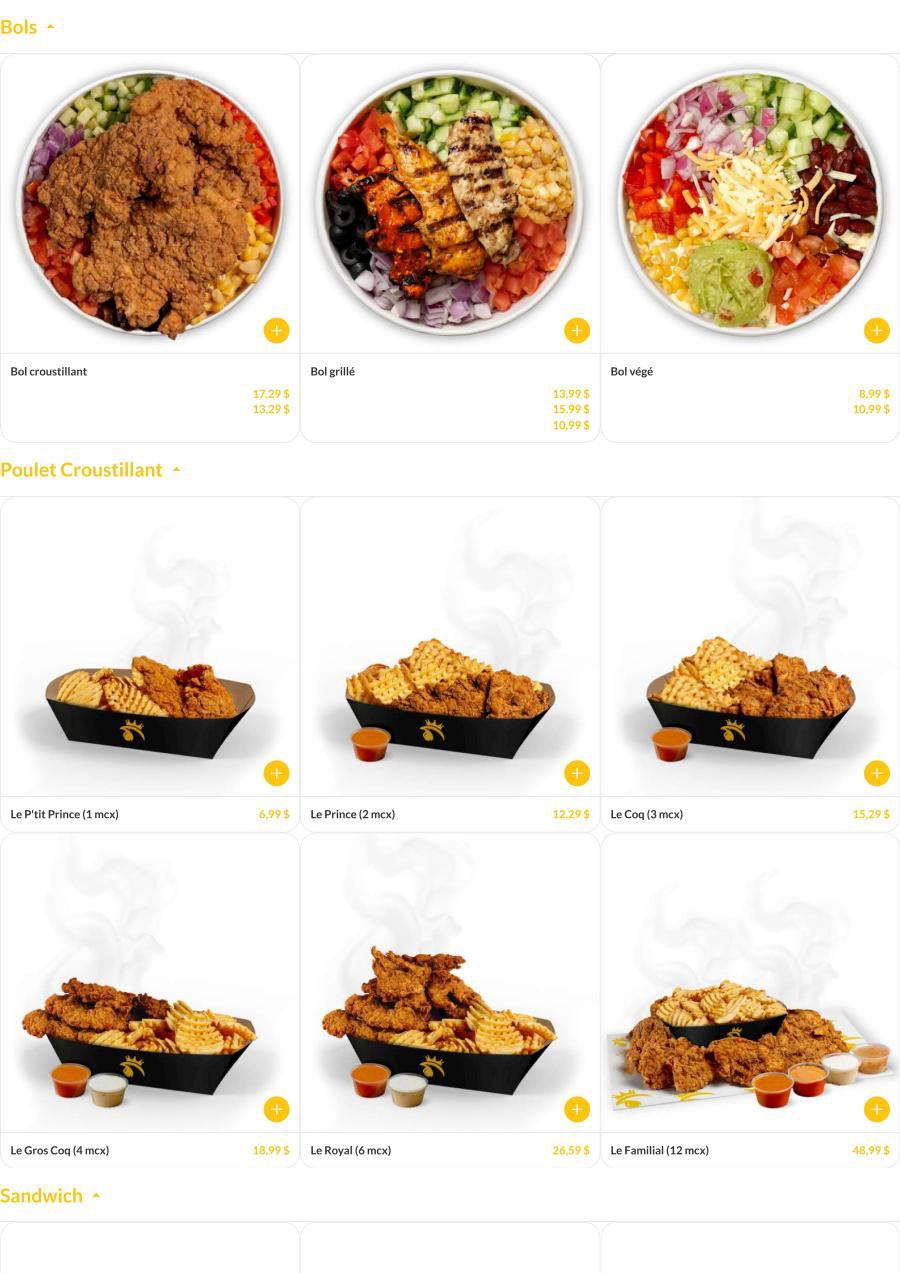Click the Bol végé photo

(750, 200)
